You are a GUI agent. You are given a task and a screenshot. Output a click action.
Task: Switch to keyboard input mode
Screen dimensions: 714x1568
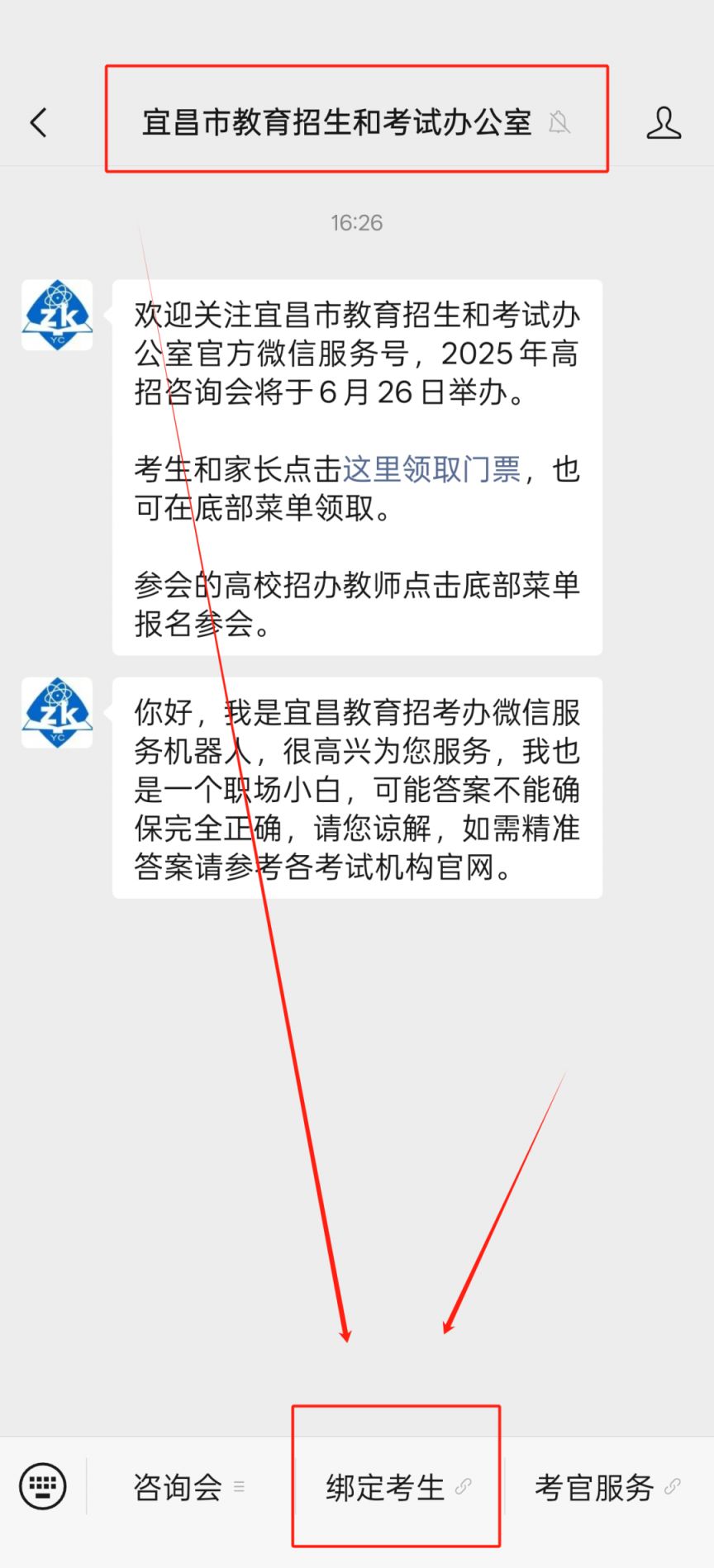[x=42, y=1486]
